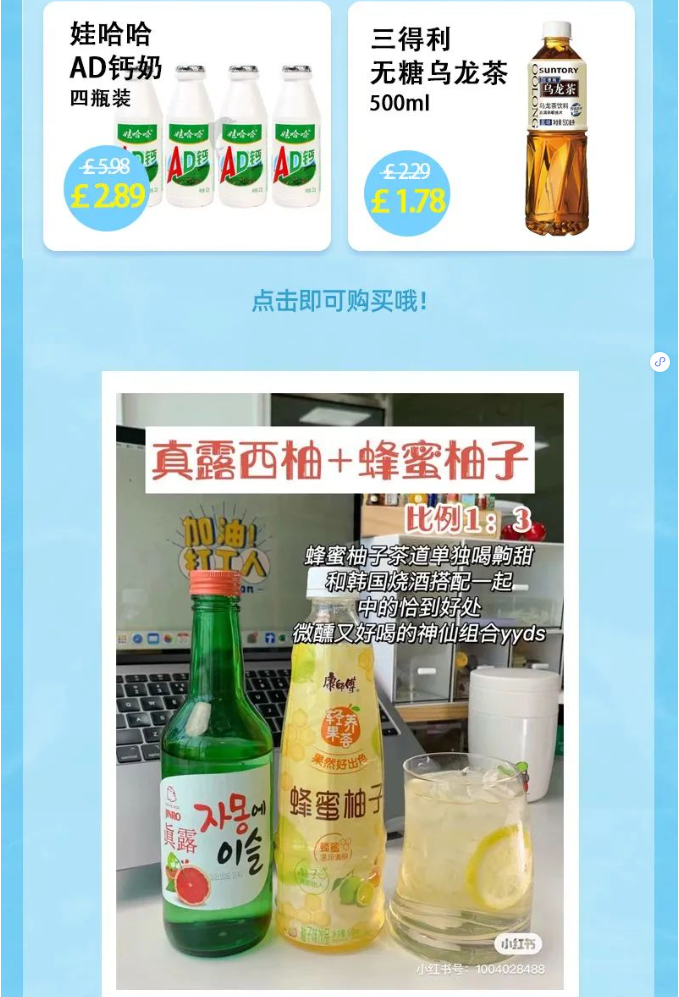
Task: Open the 娃哈哈 AD钙奶 product card
Action: pos(187,126)
